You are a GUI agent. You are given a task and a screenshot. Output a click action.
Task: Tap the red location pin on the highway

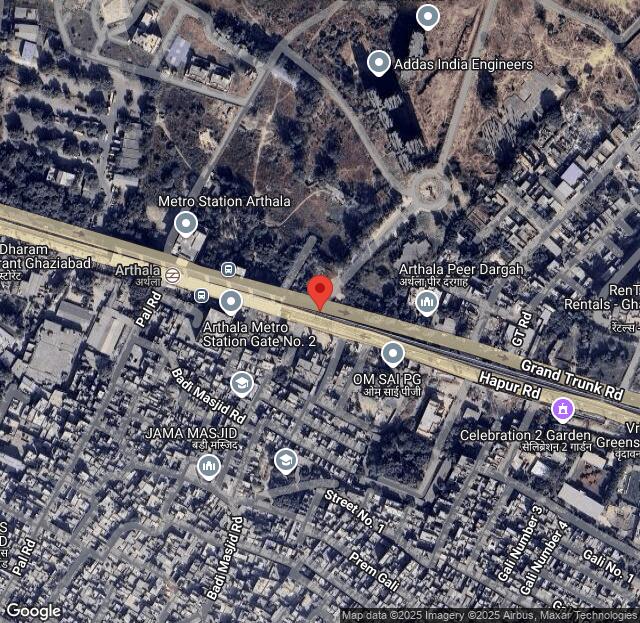[x=320, y=291]
